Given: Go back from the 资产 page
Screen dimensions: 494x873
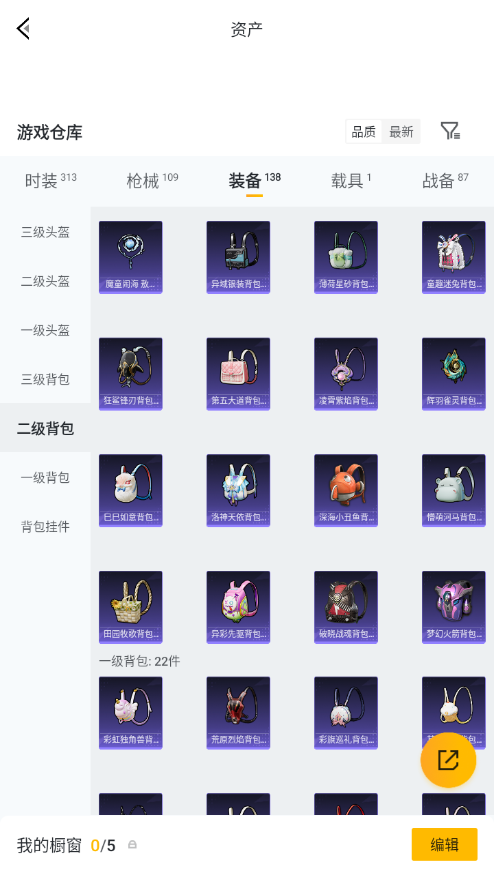Looking at the screenshot, I should (x=23, y=28).
